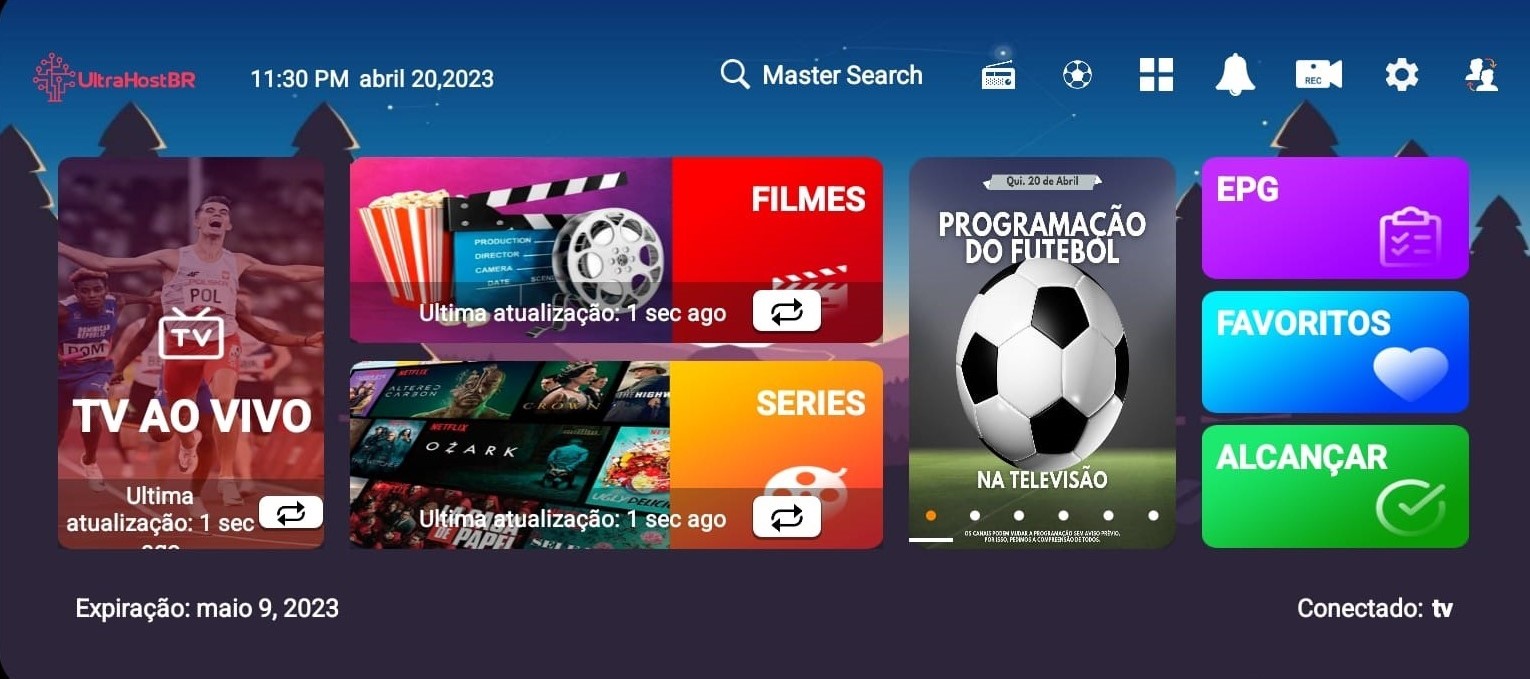Open the SERIES tile
Screen dimensions: 1530x679
tap(615, 430)
